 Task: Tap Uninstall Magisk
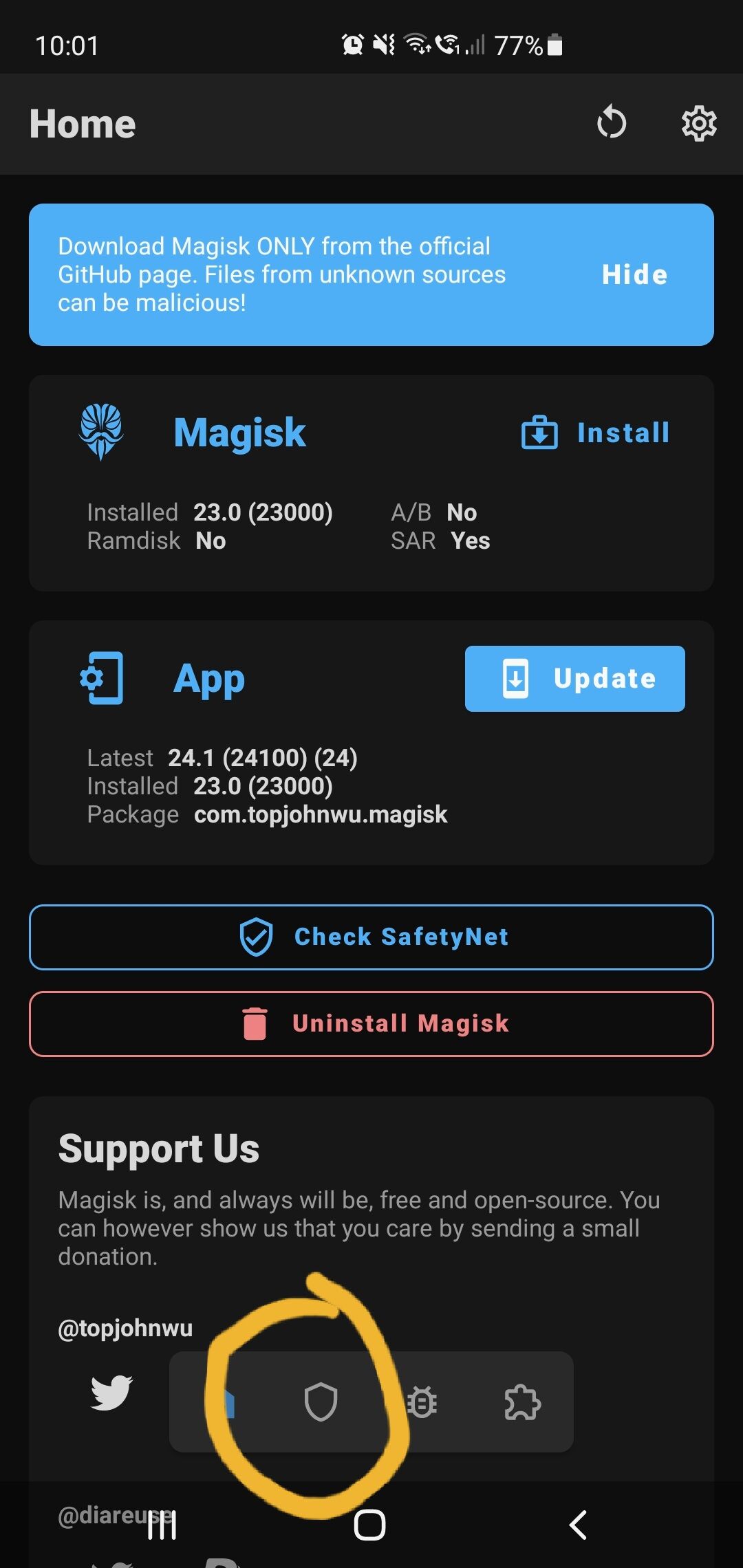point(371,1023)
